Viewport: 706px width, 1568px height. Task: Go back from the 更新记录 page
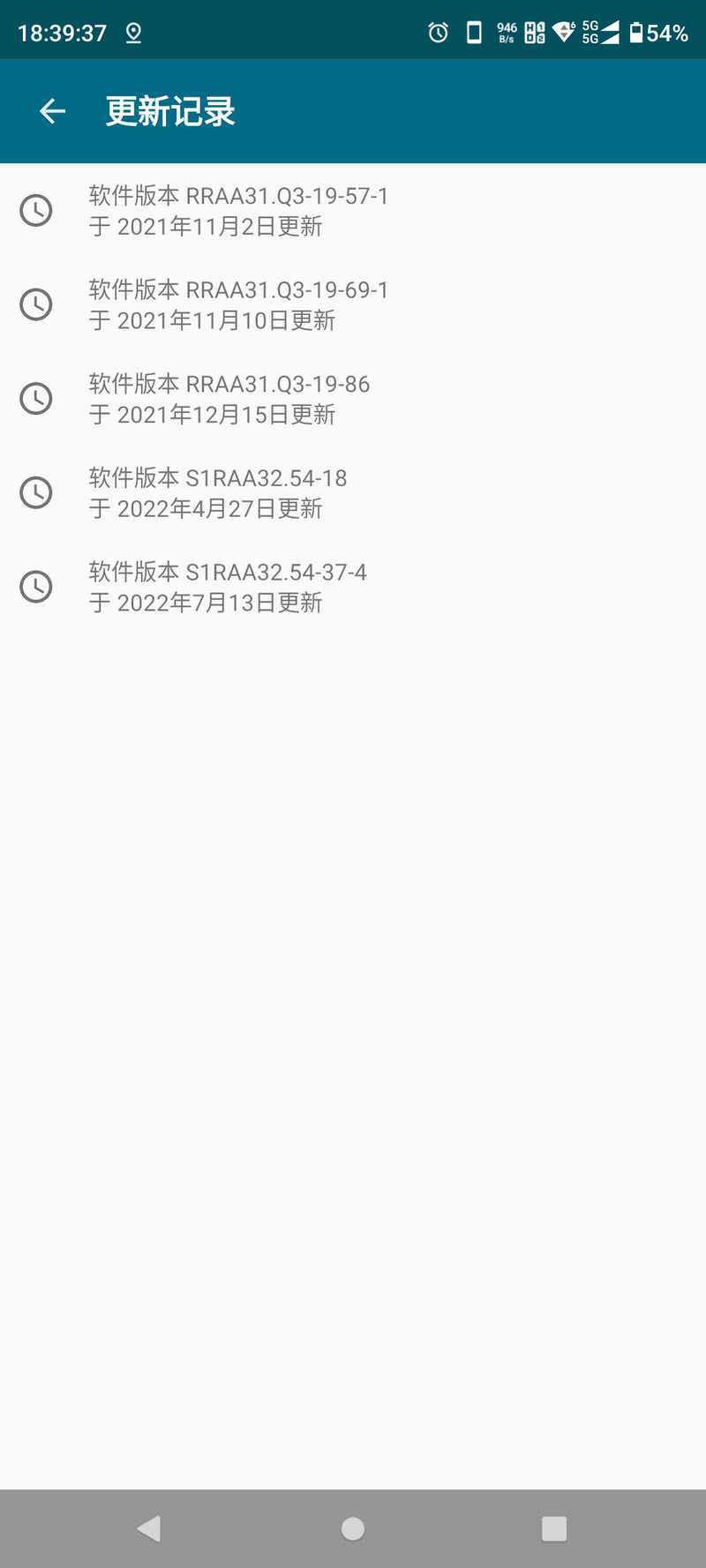(x=53, y=111)
